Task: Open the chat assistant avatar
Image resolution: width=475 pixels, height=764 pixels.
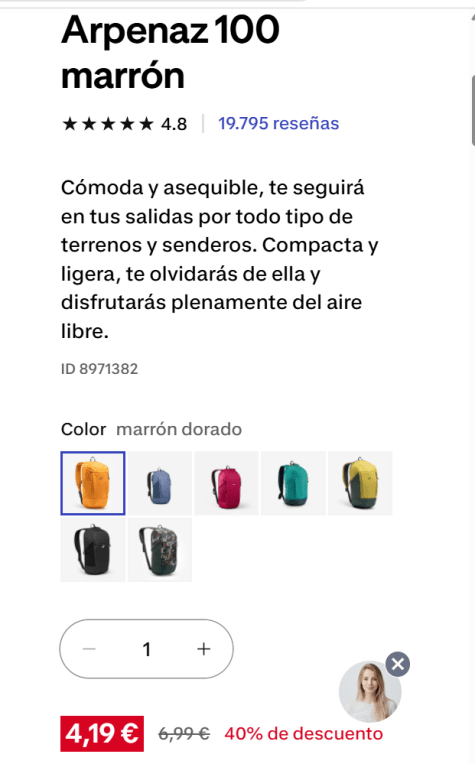Action: point(370,692)
